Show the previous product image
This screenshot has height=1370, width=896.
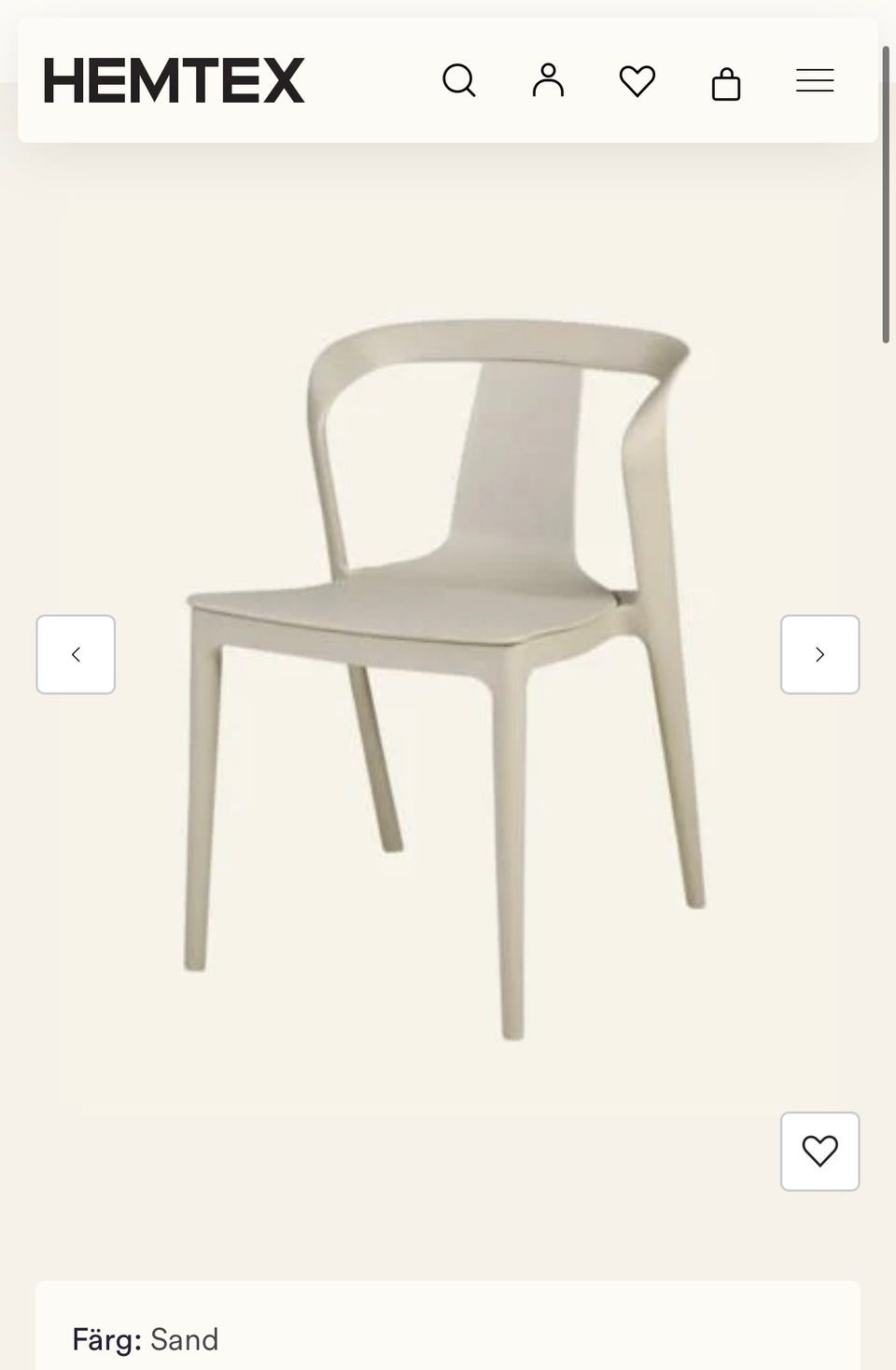[76, 654]
